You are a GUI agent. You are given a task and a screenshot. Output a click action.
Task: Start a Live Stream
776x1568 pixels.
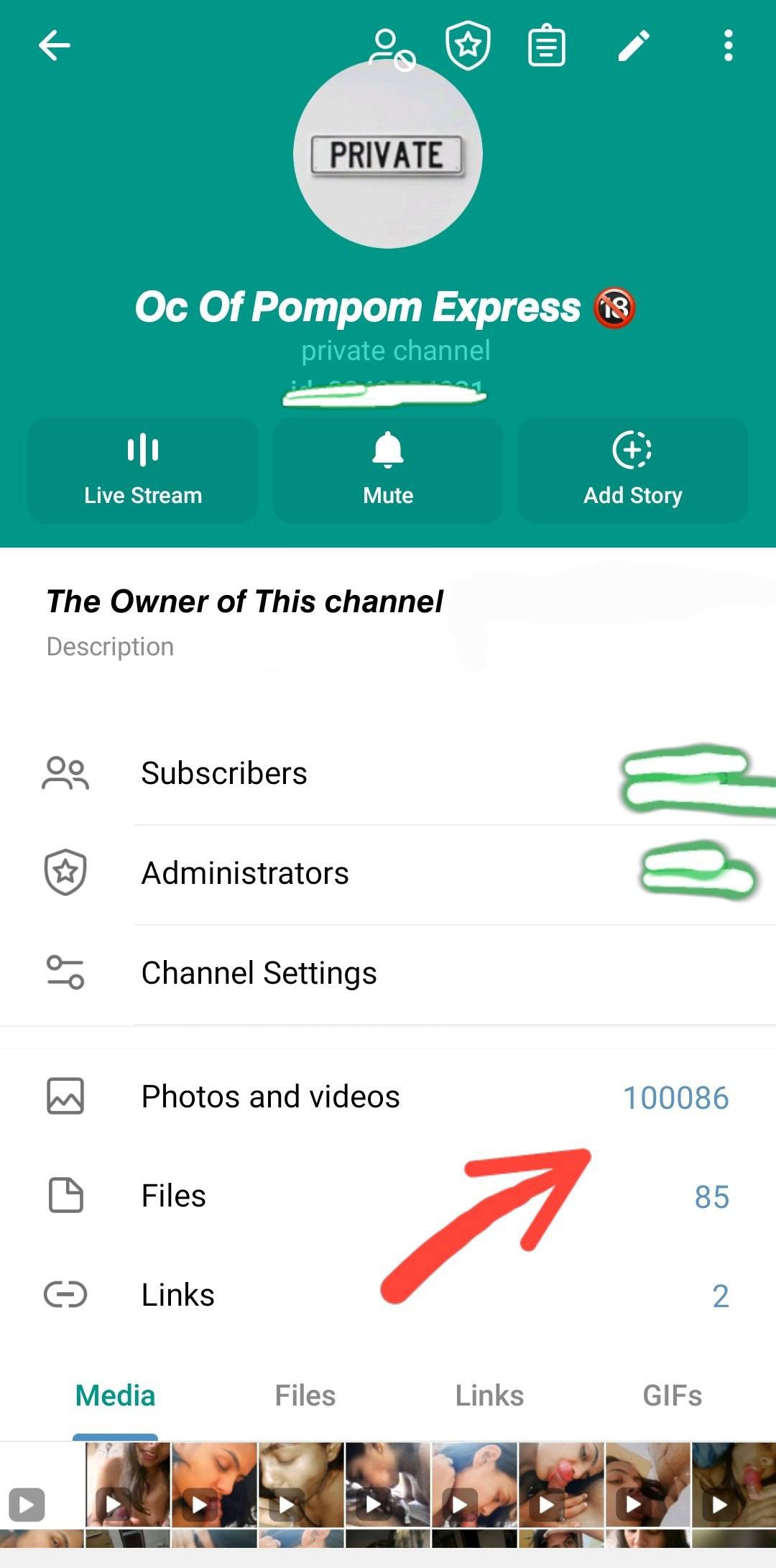coord(143,470)
